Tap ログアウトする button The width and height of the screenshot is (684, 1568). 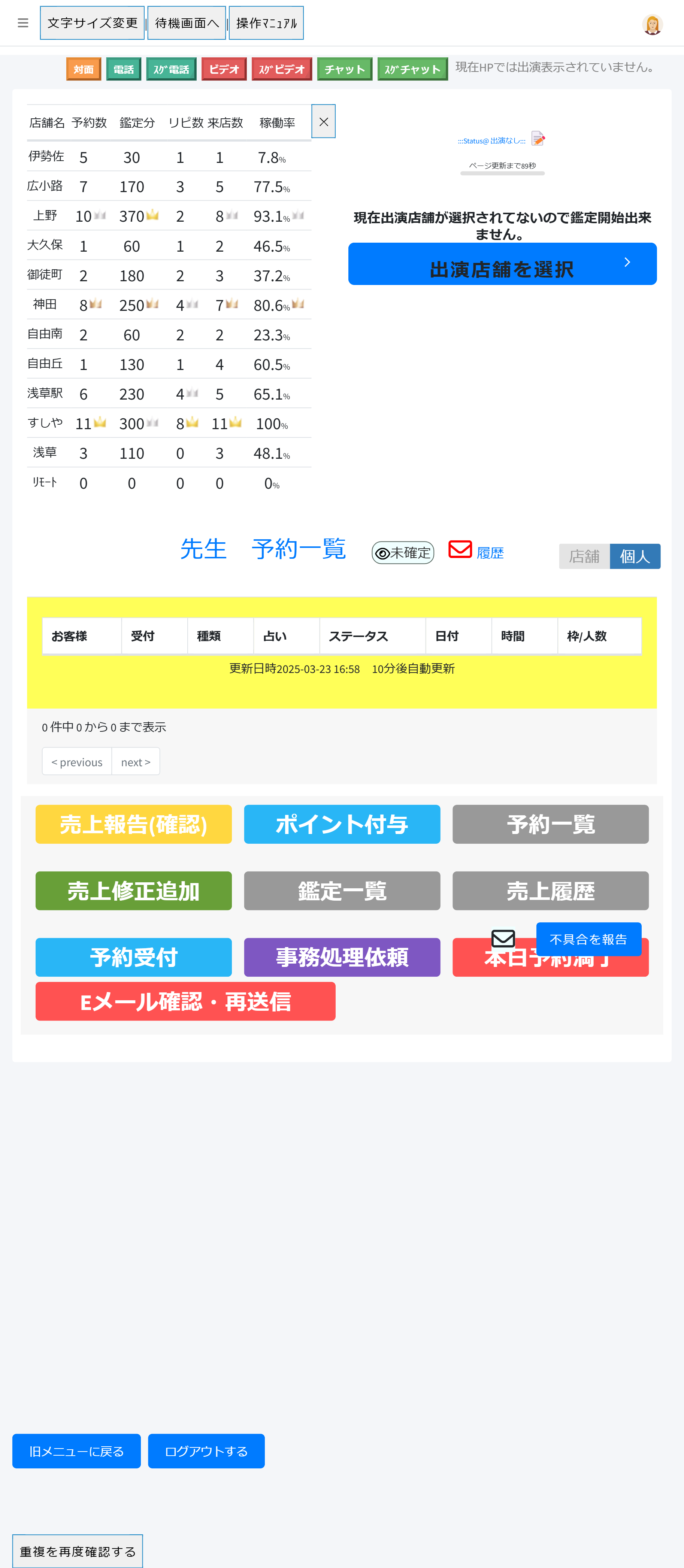[x=206, y=1451]
